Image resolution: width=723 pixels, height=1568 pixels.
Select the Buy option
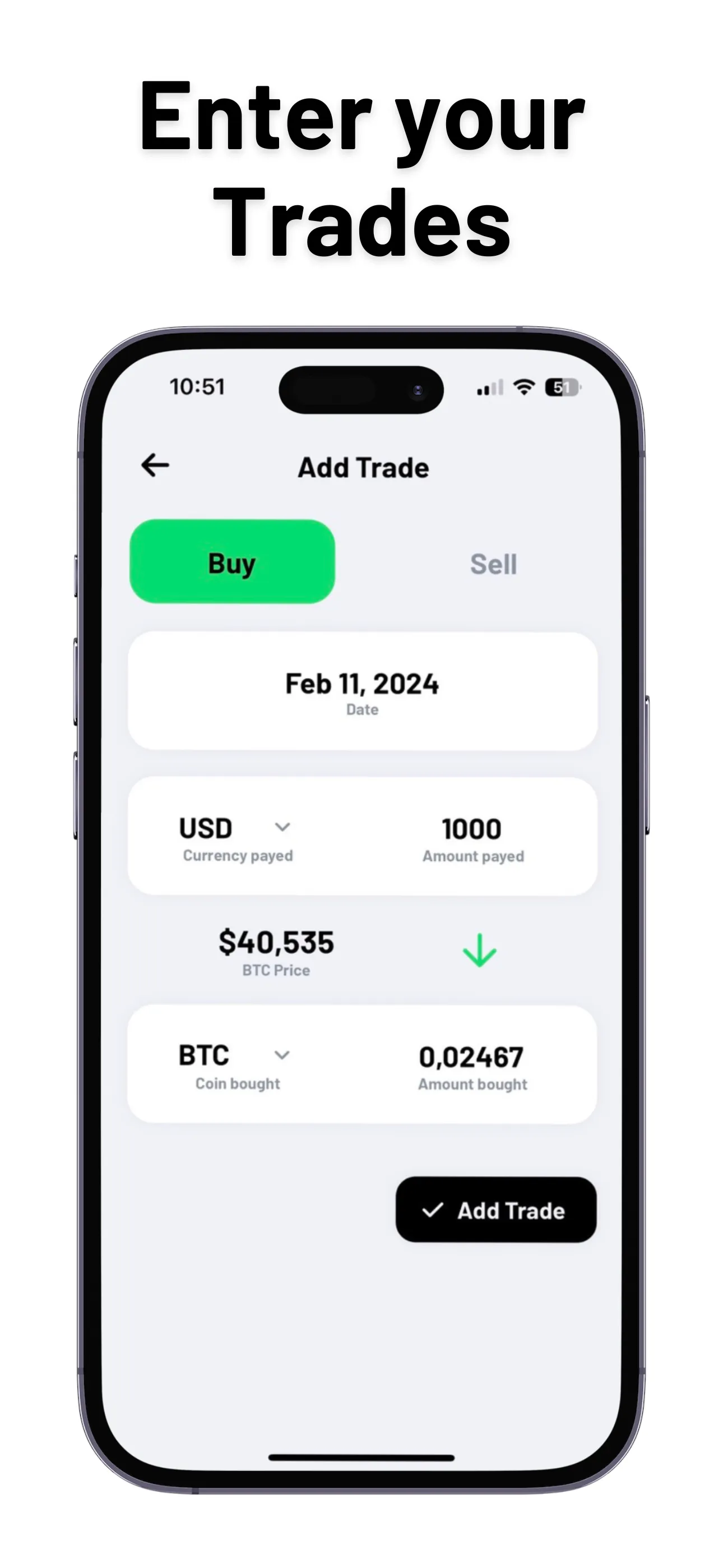pyautogui.click(x=232, y=563)
